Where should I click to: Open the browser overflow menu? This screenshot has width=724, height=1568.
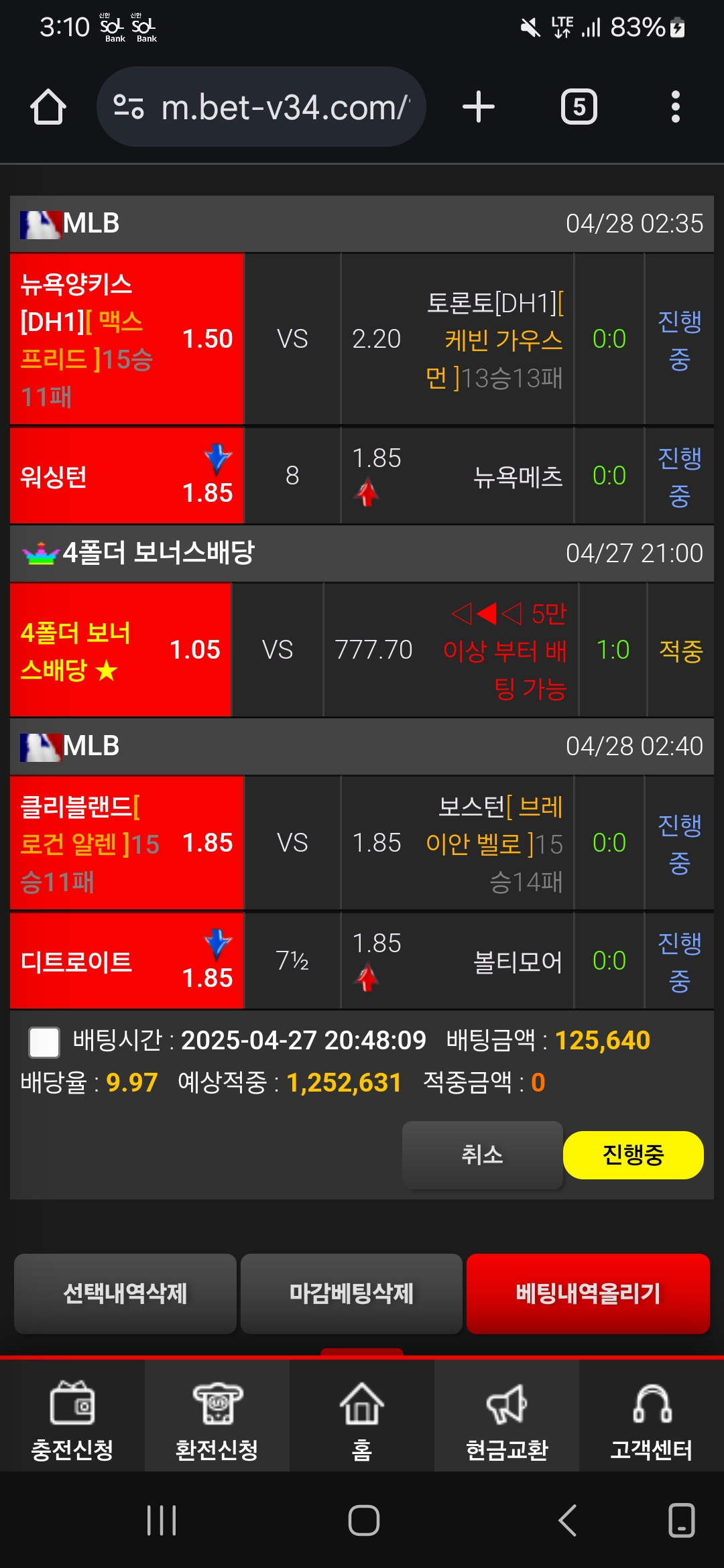pos(675,107)
